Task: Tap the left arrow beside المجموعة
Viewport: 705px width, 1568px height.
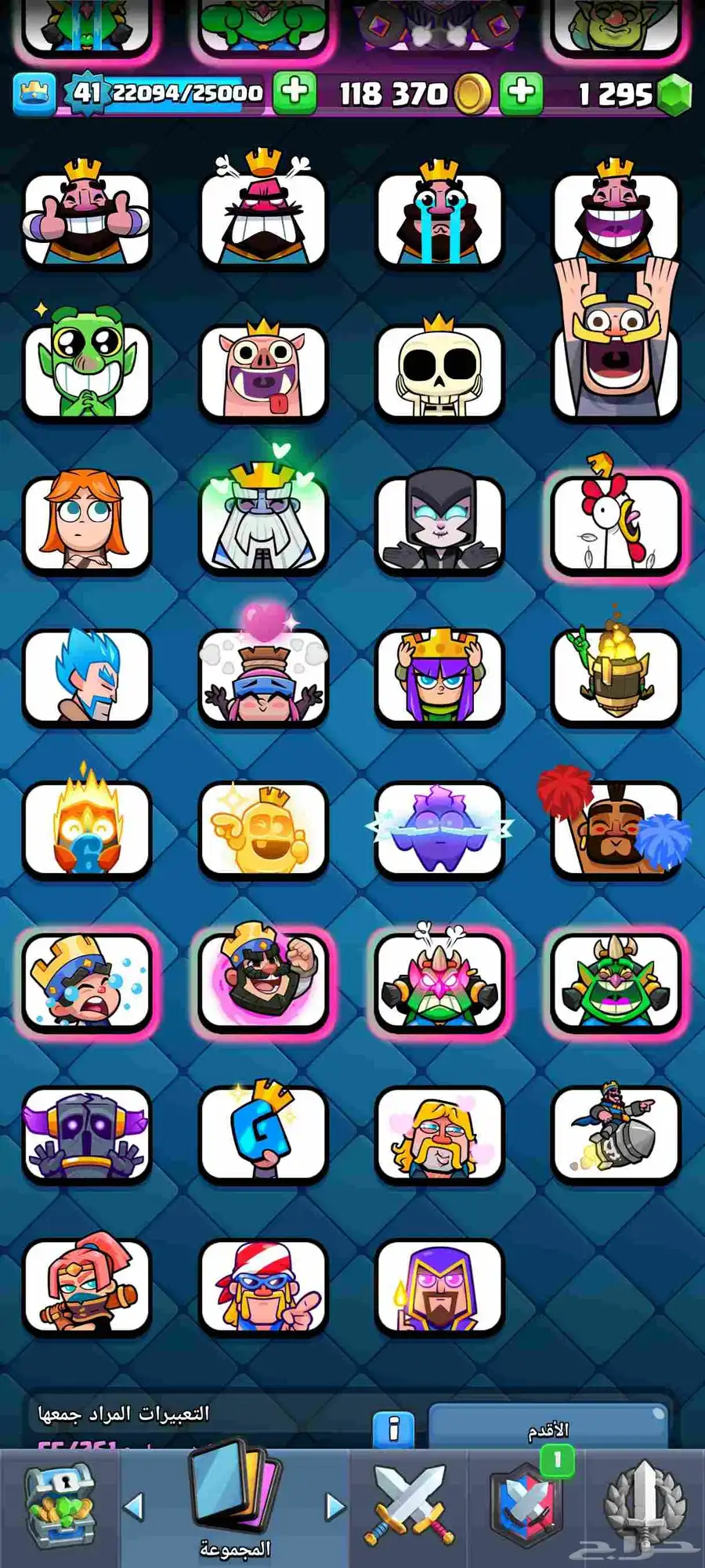Action: (x=135, y=1506)
